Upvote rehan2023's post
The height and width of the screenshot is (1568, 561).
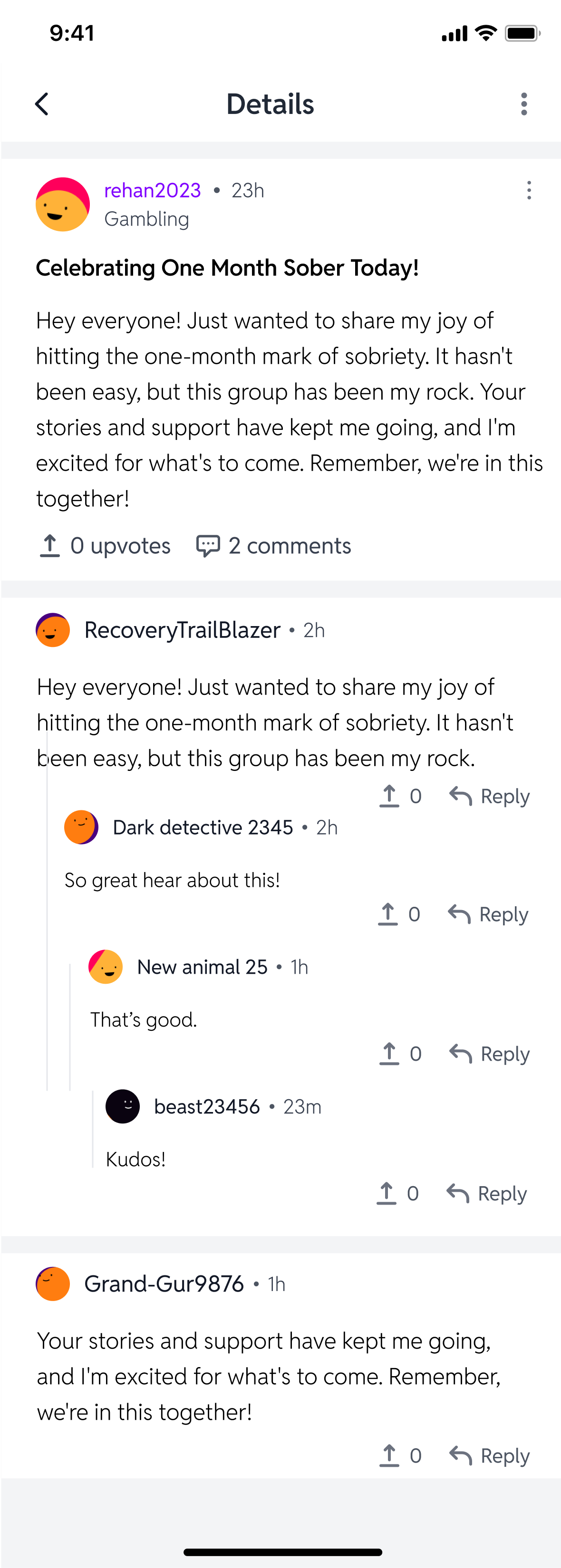pyautogui.click(x=50, y=546)
